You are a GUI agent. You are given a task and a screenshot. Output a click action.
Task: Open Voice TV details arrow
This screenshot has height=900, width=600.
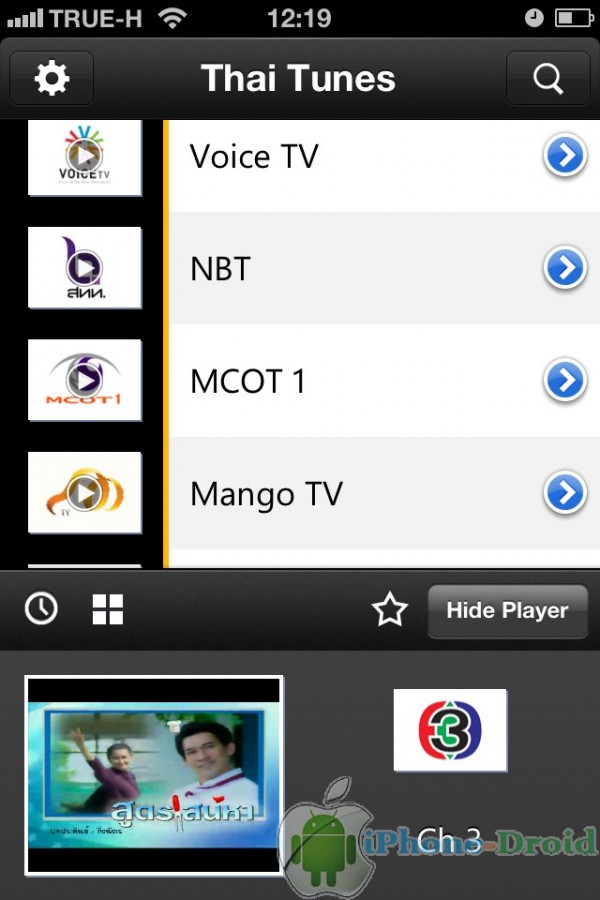(565, 156)
